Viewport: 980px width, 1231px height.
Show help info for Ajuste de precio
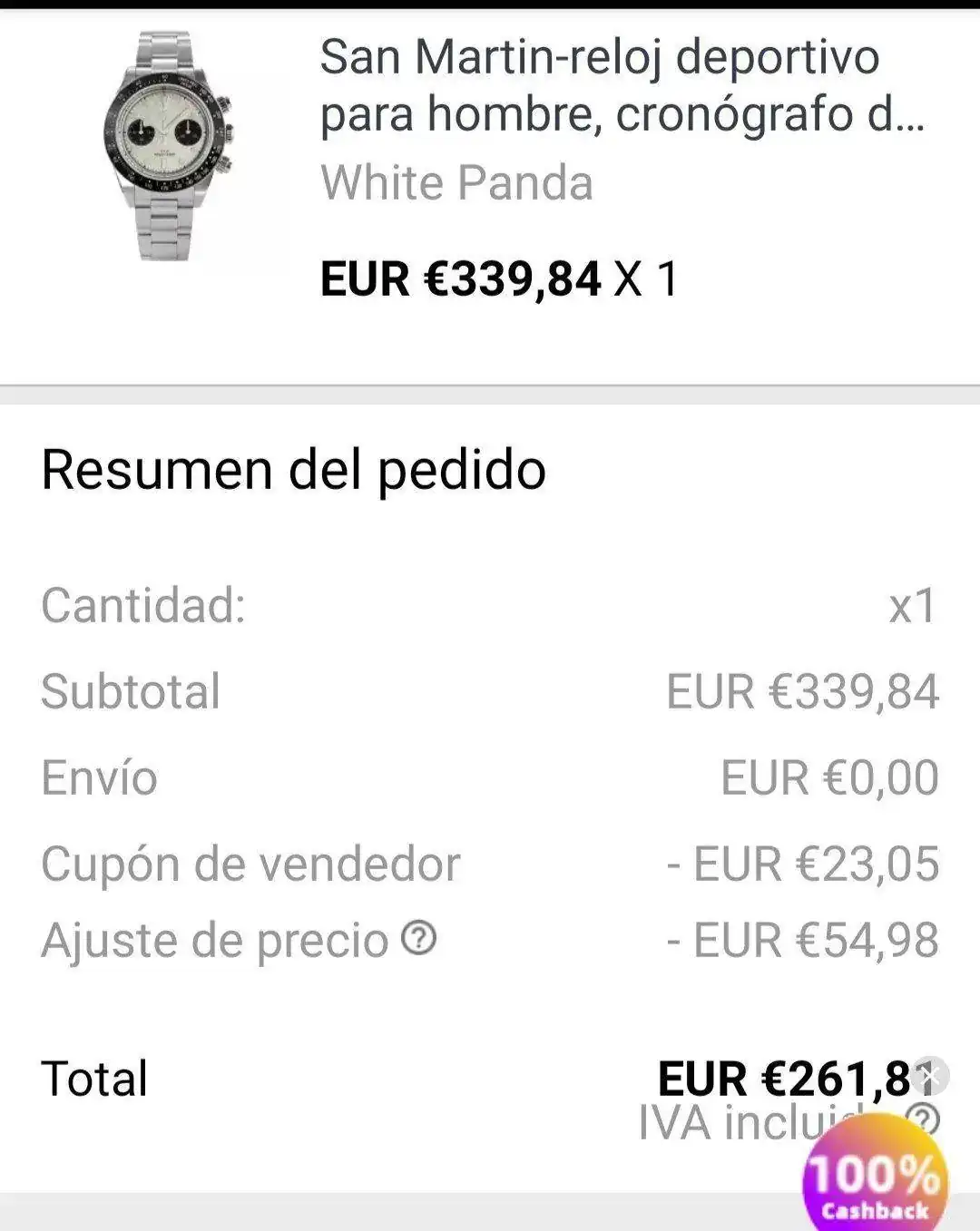(x=418, y=938)
